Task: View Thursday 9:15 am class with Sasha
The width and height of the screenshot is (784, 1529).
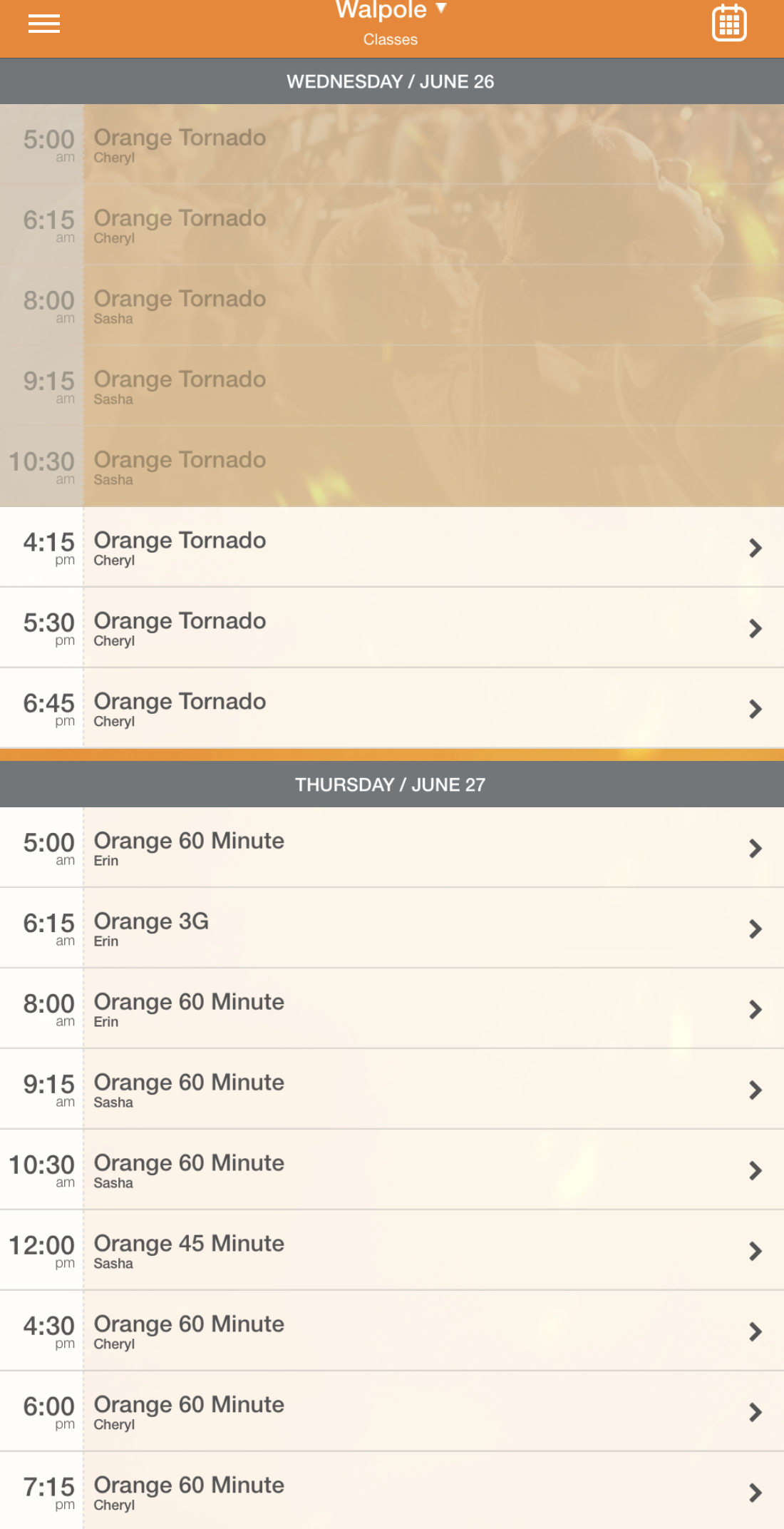Action: click(x=392, y=1090)
